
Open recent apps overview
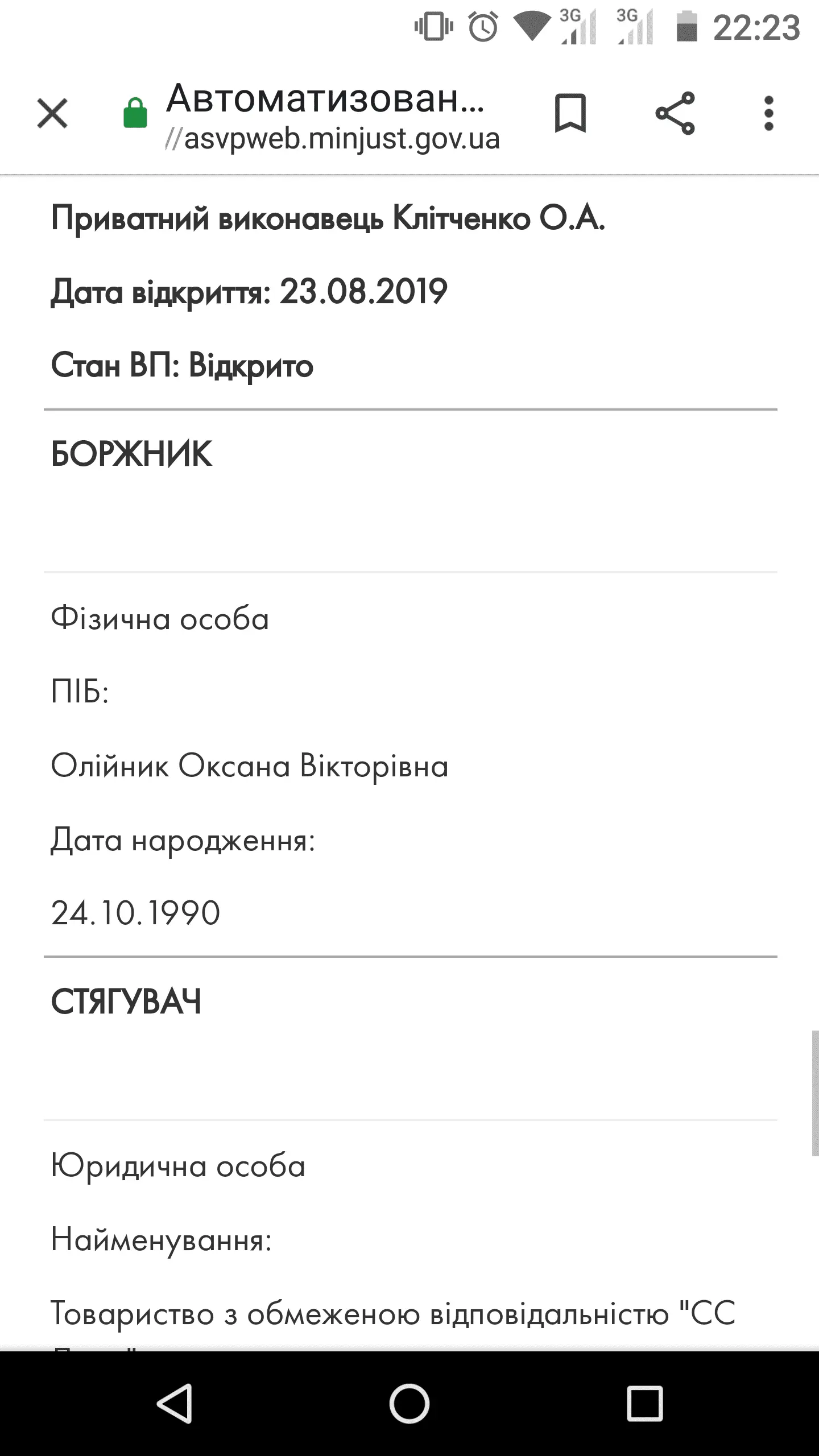(x=645, y=1403)
